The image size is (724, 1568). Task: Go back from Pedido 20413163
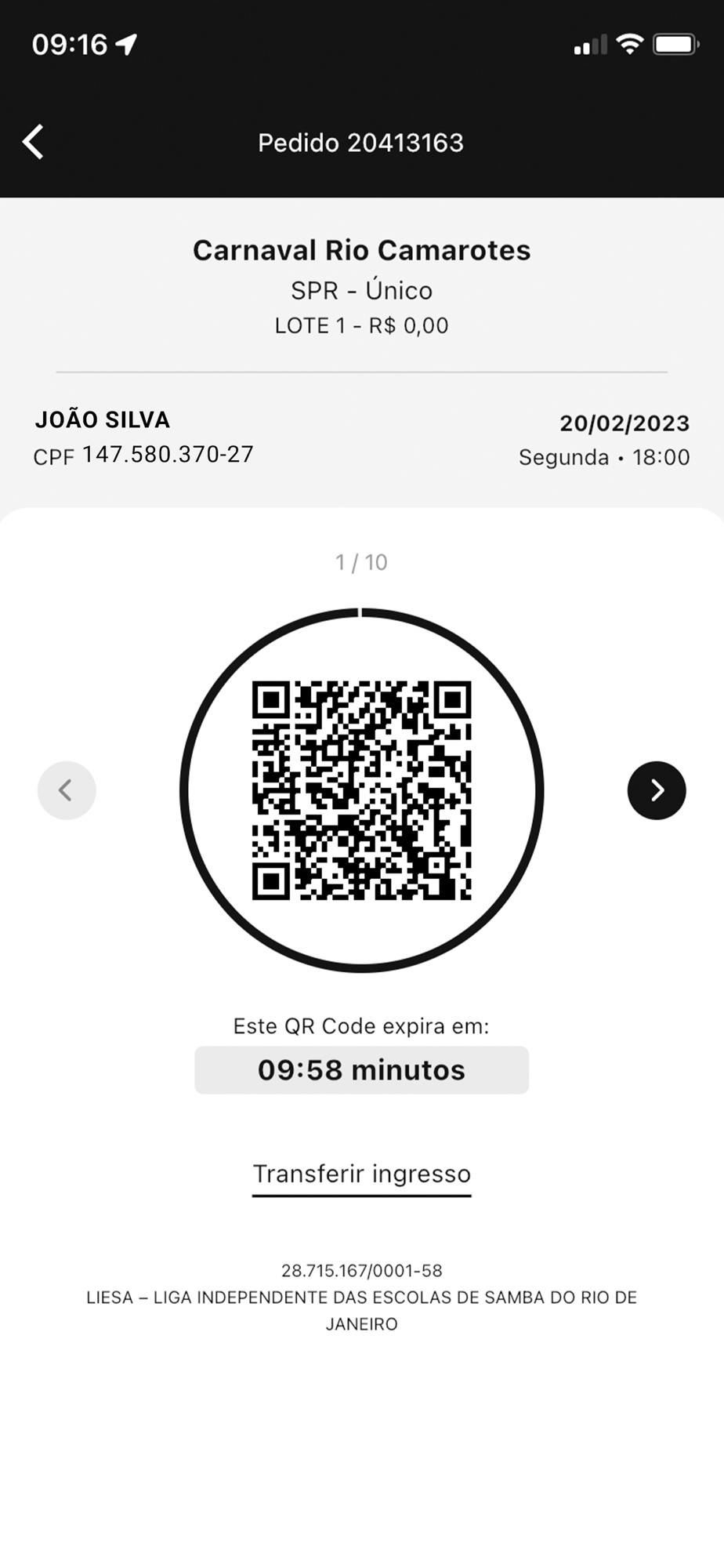click(x=34, y=142)
